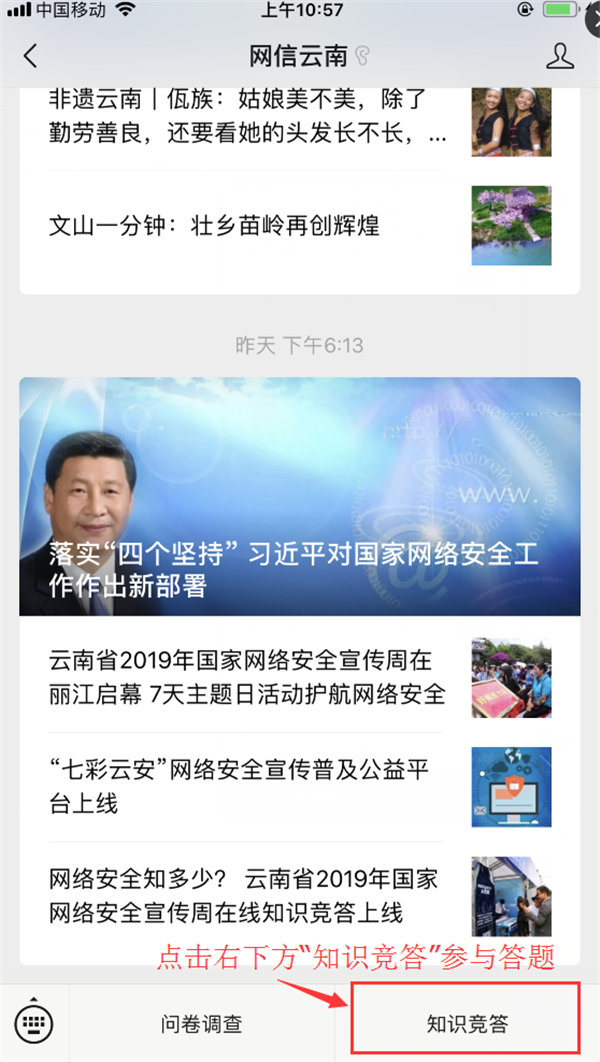The height and width of the screenshot is (1062, 600).
Task: Open the 落实“四个坚持” headline article
Action: 300,496
